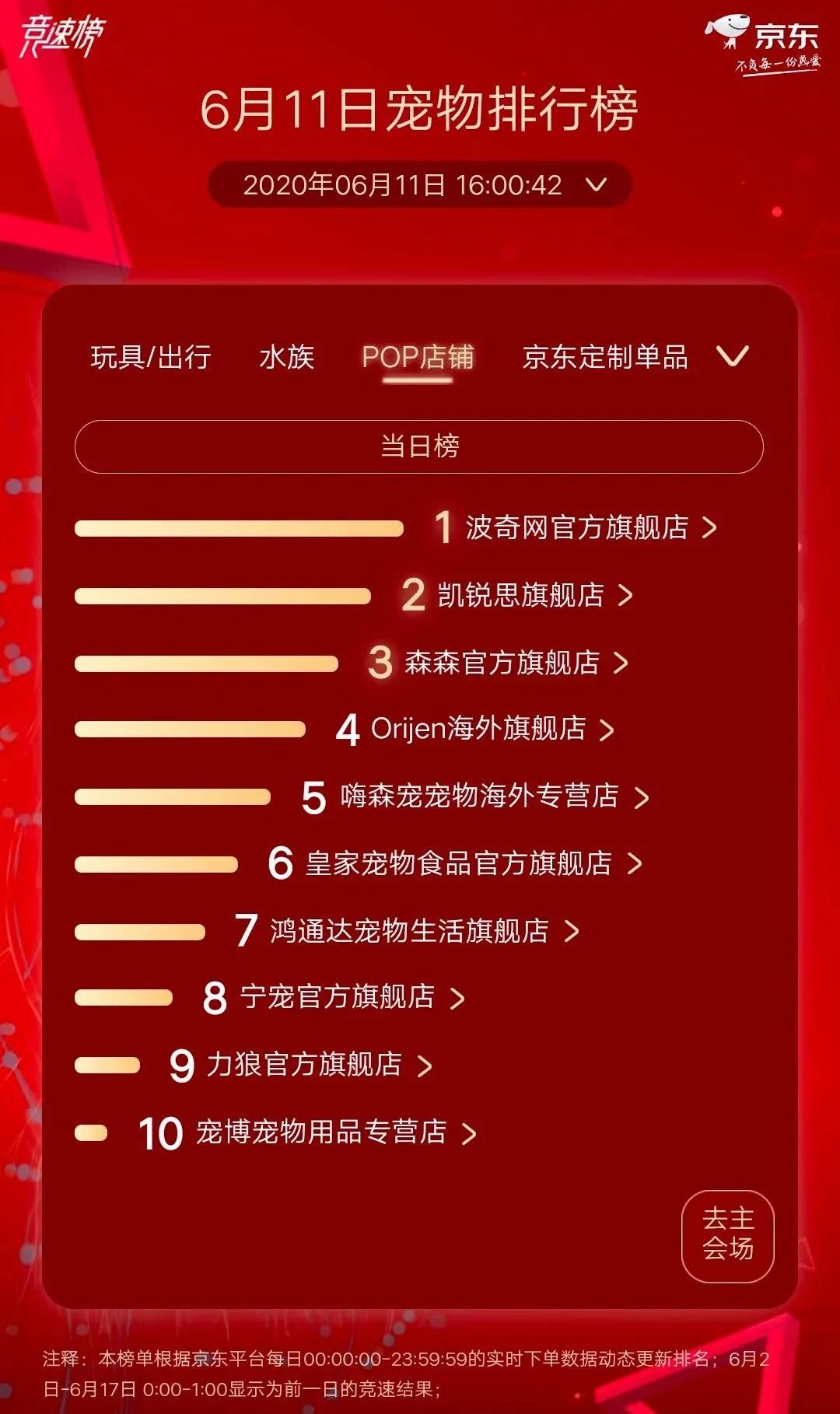
Task: Click the arrow next to 宠博宠物用品专营店
Action: click(467, 1135)
